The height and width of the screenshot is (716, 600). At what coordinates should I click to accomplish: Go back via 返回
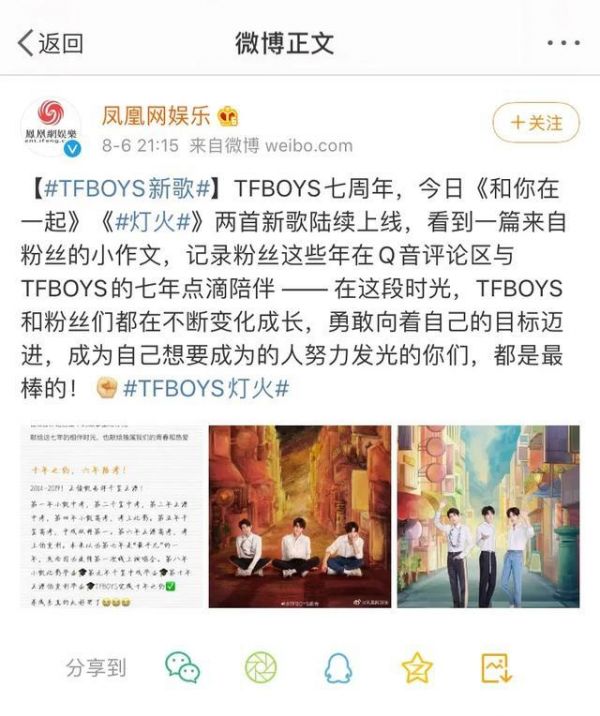[x=48, y=43]
